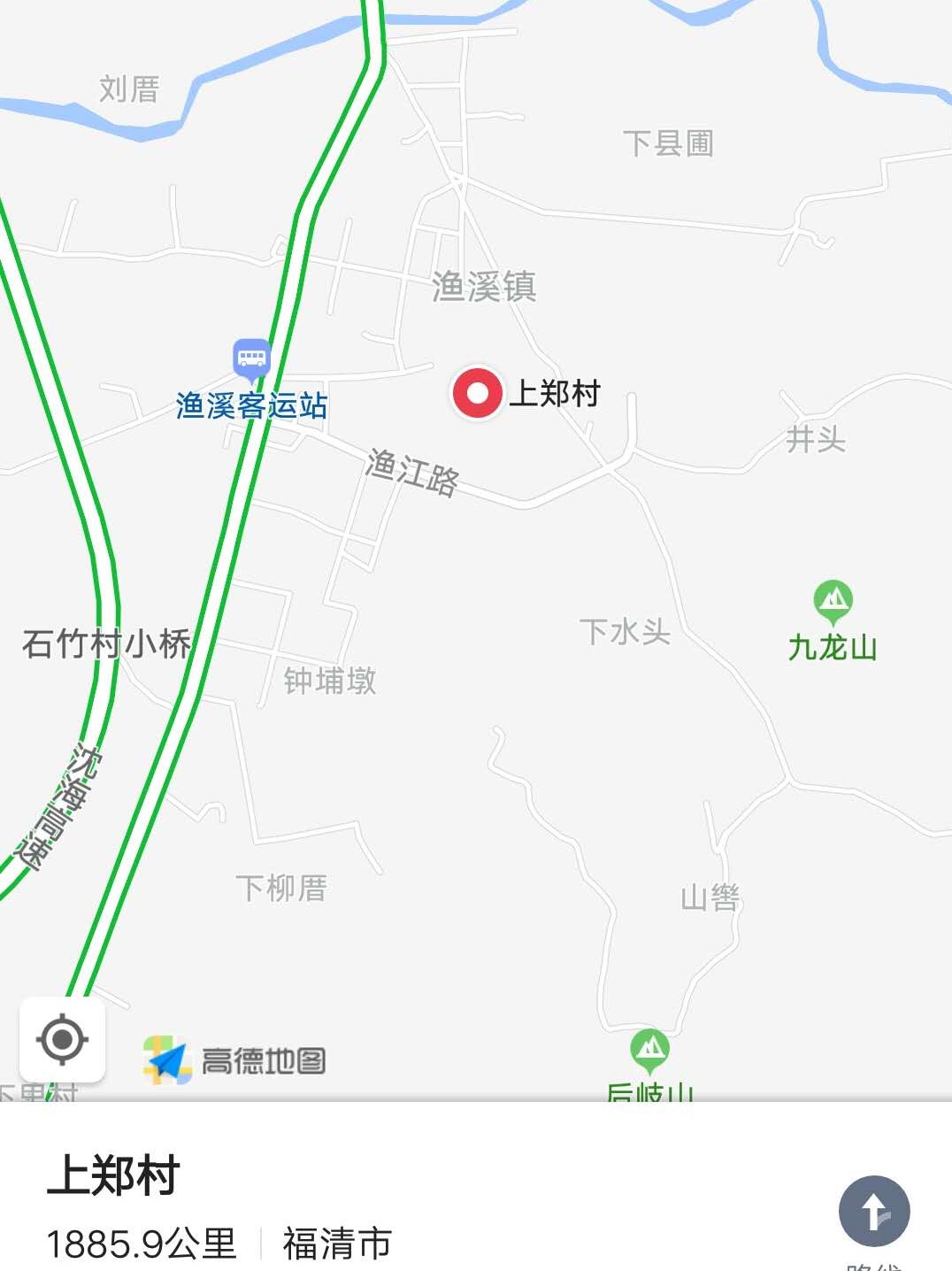Click the 1885.9公里 distance text
The width and height of the screenshot is (952, 1271).
tap(142, 1244)
